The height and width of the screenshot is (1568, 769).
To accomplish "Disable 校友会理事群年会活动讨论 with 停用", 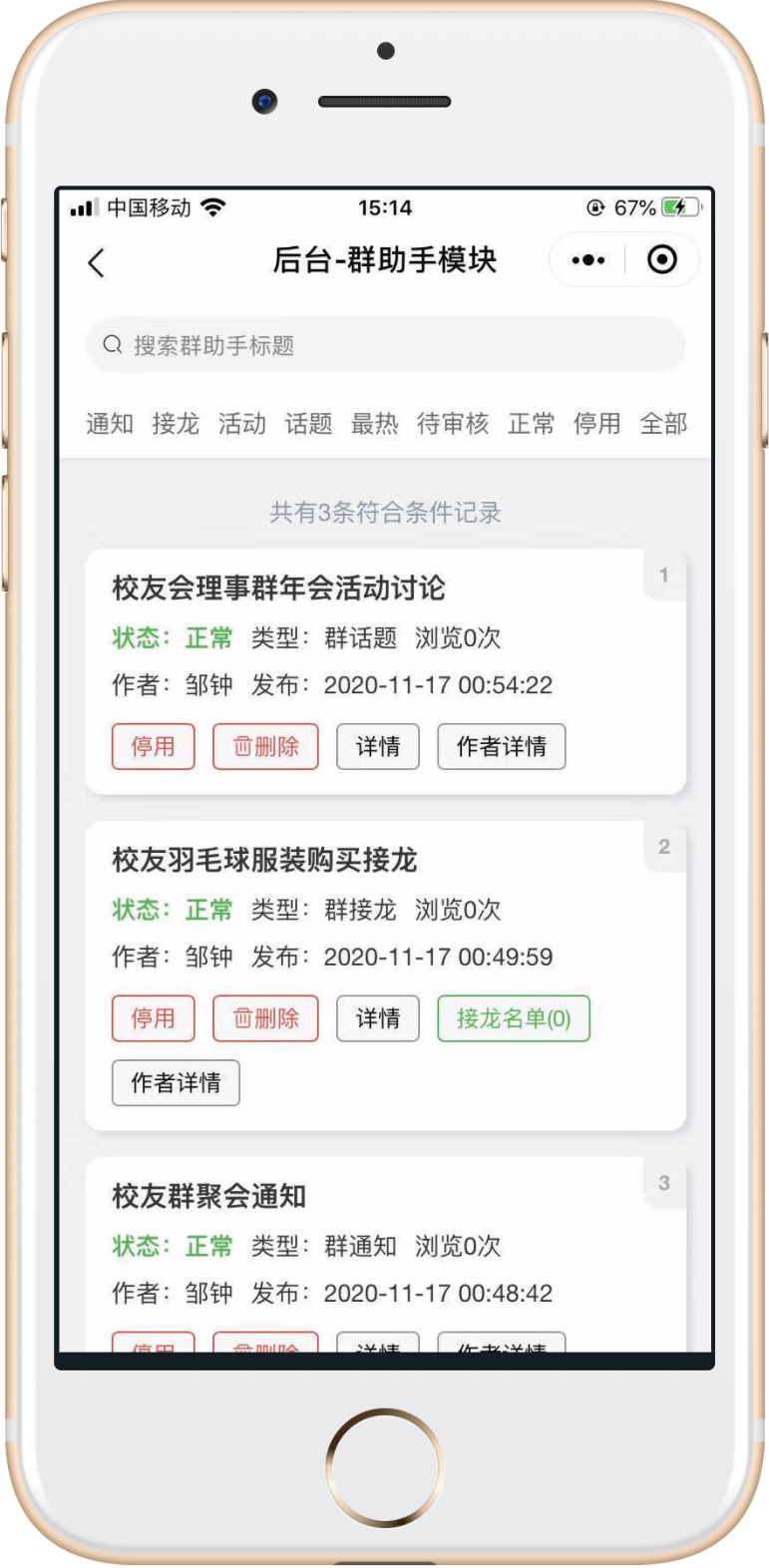I will click(x=153, y=746).
